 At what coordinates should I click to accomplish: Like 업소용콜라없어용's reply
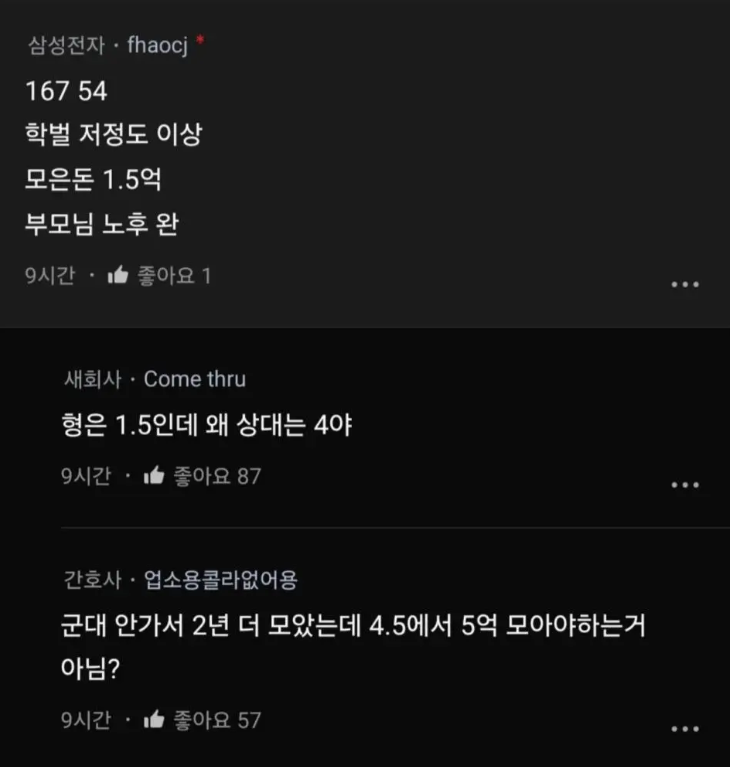154,720
